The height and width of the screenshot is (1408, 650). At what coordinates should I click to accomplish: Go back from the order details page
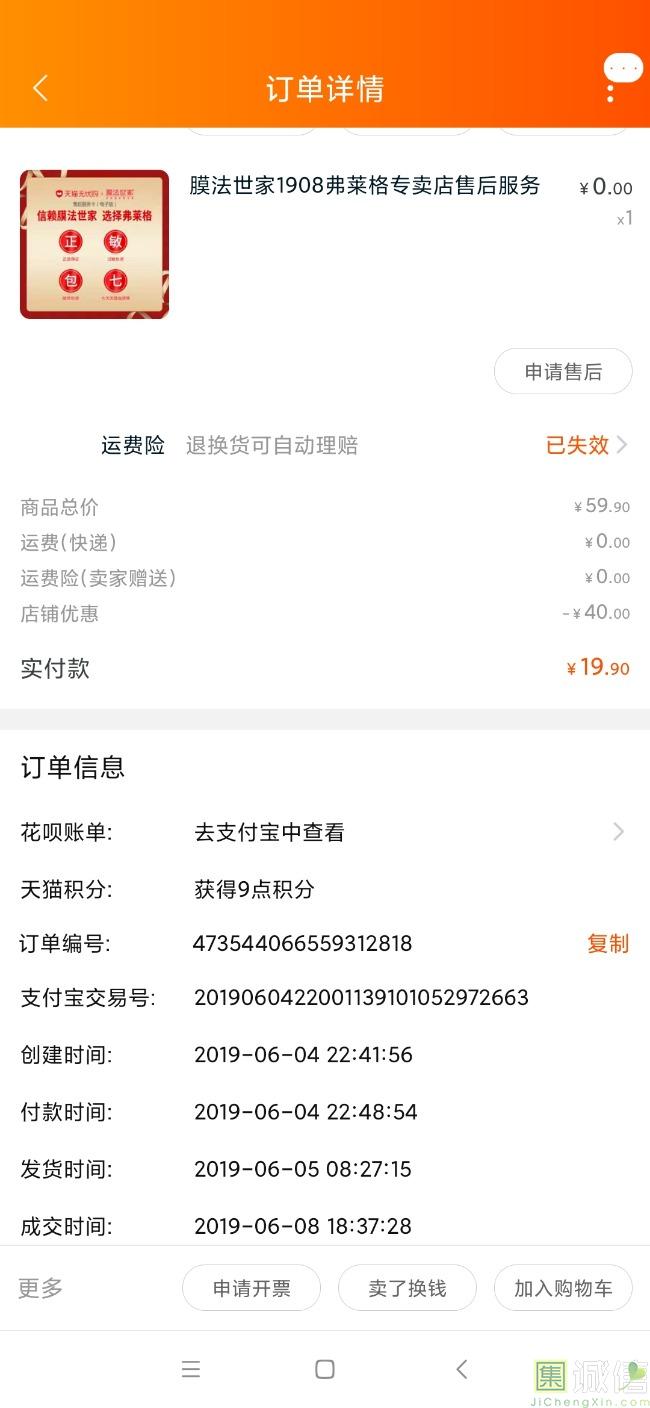[40, 88]
